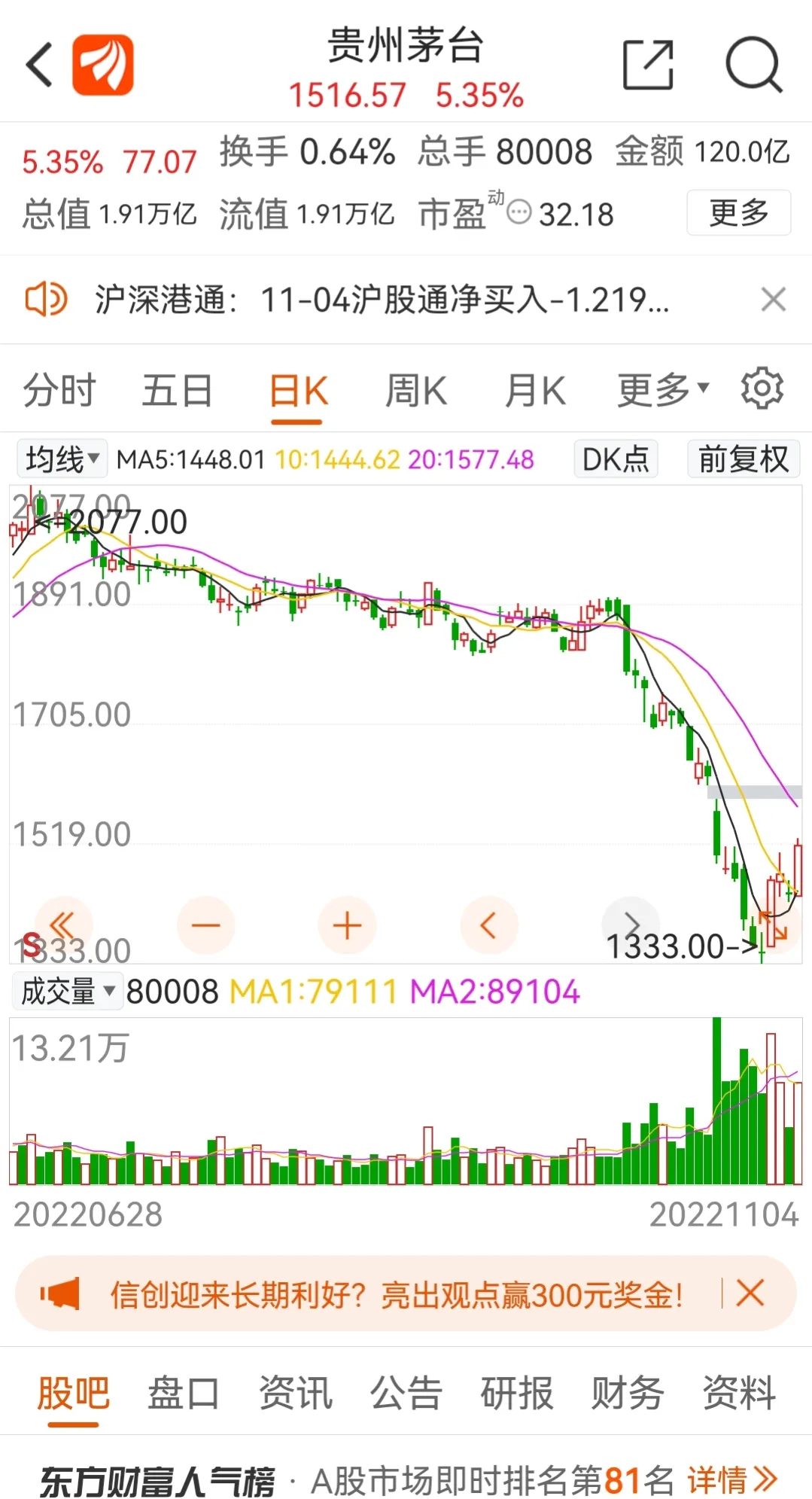Screen dimensions: 812x1499
Task: Open 详情 for the 人气榜 ranking
Action: [x=731, y=1479]
